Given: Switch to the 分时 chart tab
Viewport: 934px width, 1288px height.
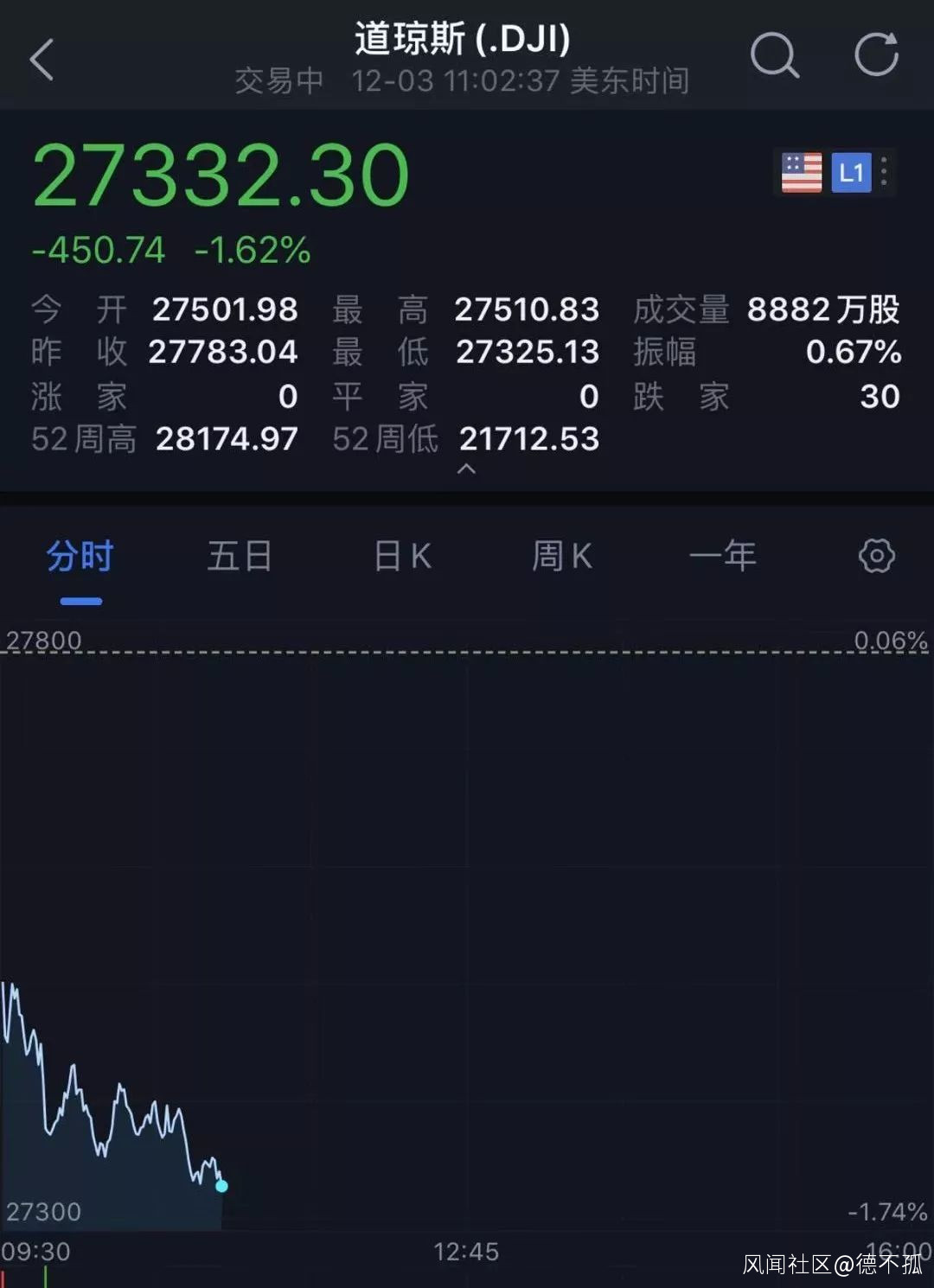Looking at the screenshot, I should coord(80,557).
